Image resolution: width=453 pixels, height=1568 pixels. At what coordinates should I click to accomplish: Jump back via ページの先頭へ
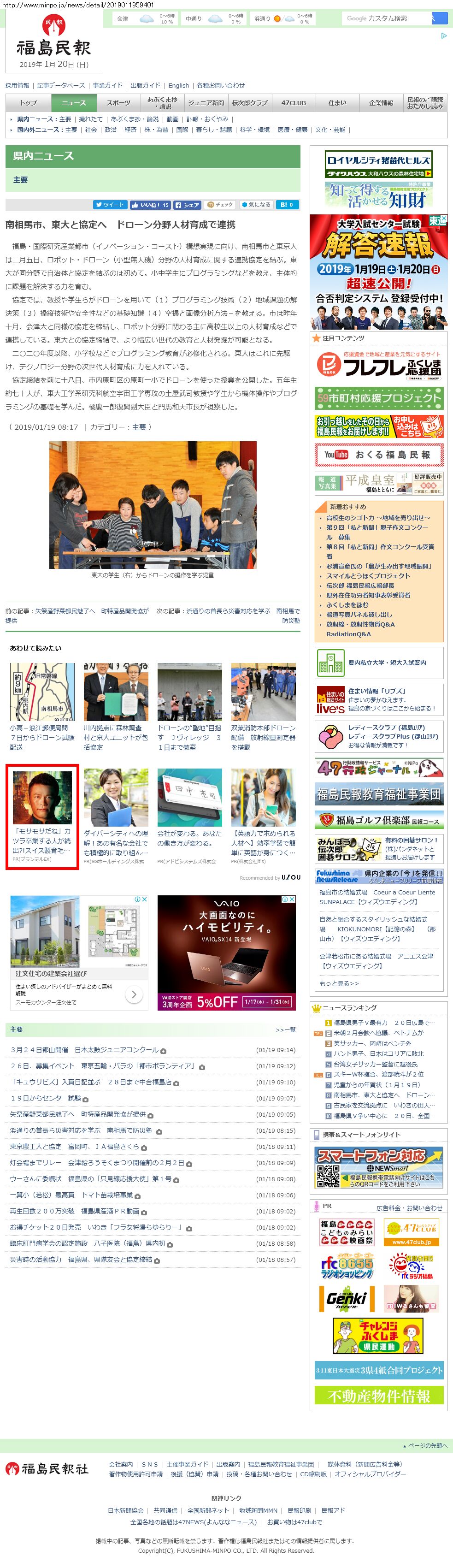(x=427, y=1445)
